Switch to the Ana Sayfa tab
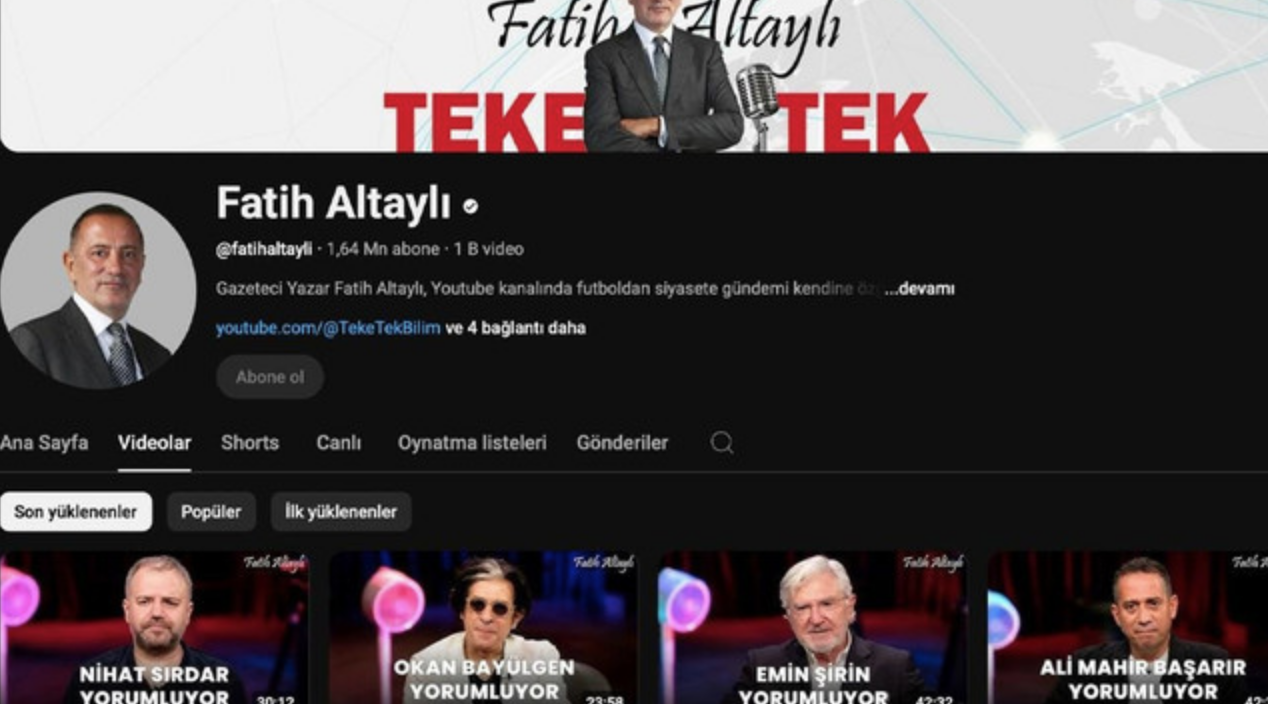This screenshot has width=1268, height=704. [44, 443]
